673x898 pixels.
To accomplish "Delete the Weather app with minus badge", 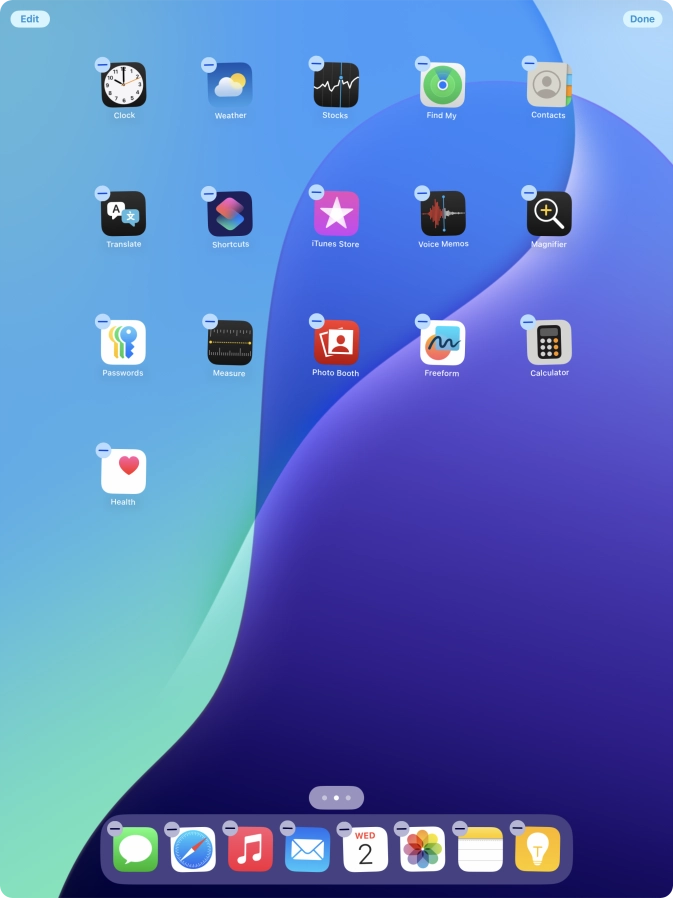I will tap(209, 64).
